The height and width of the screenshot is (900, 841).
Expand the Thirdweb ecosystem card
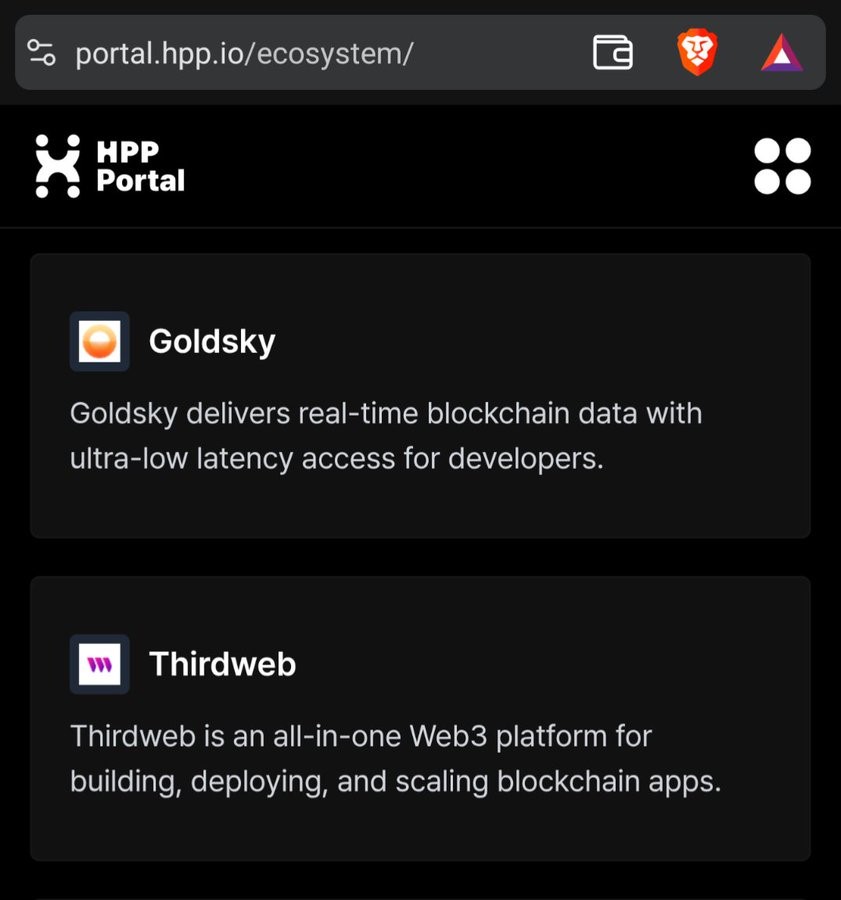click(420, 720)
